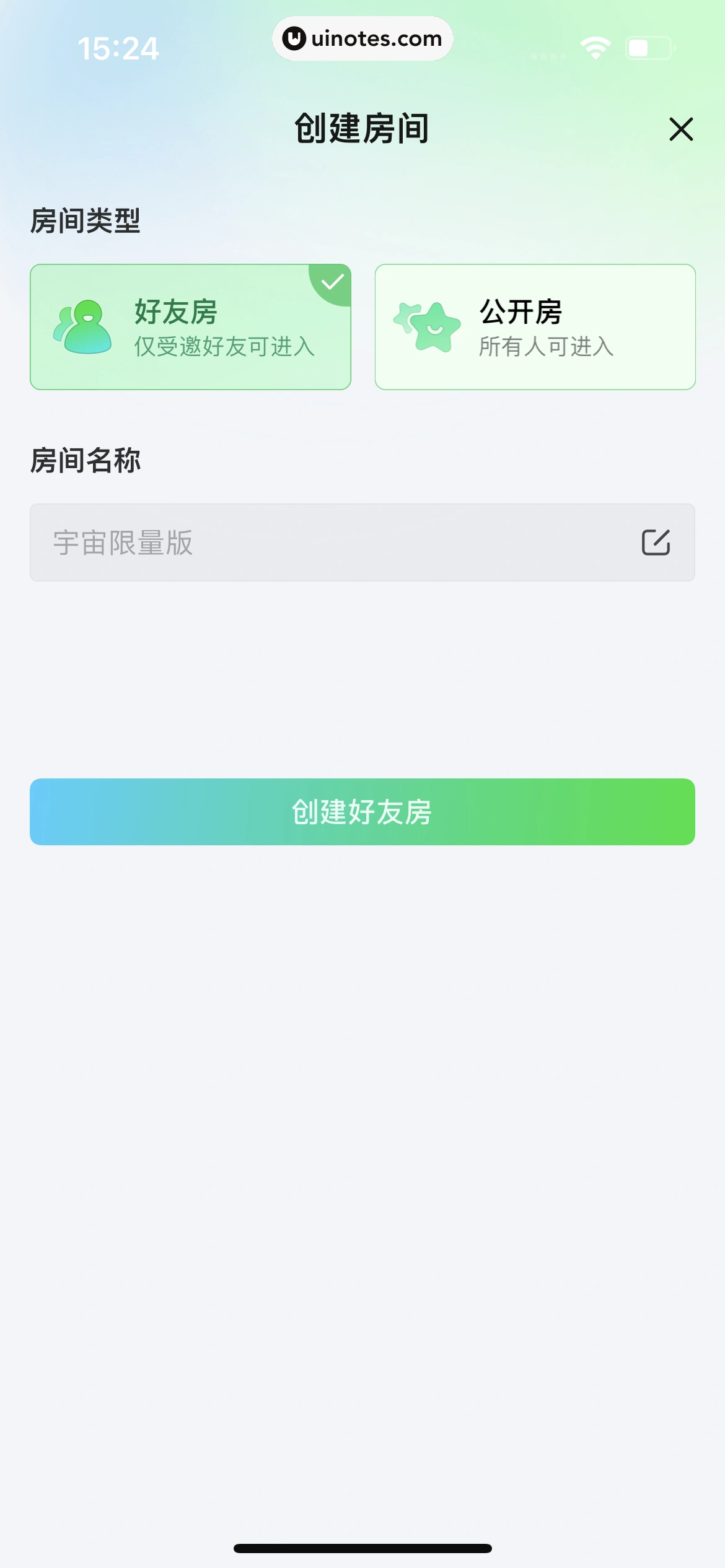
Task: Click the 创建房间 title
Action: tap(362, 129)
